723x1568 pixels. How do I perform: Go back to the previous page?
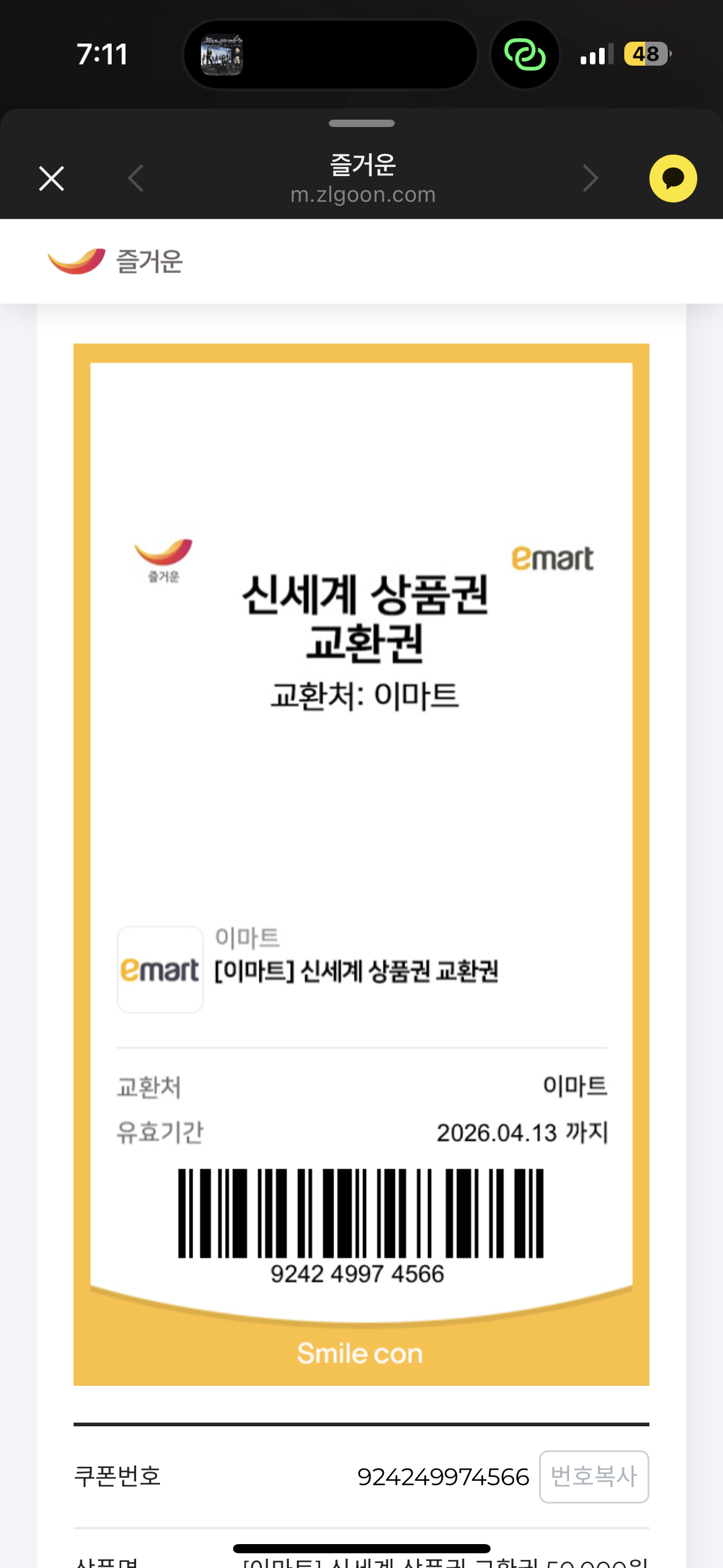tap(136, 179)
